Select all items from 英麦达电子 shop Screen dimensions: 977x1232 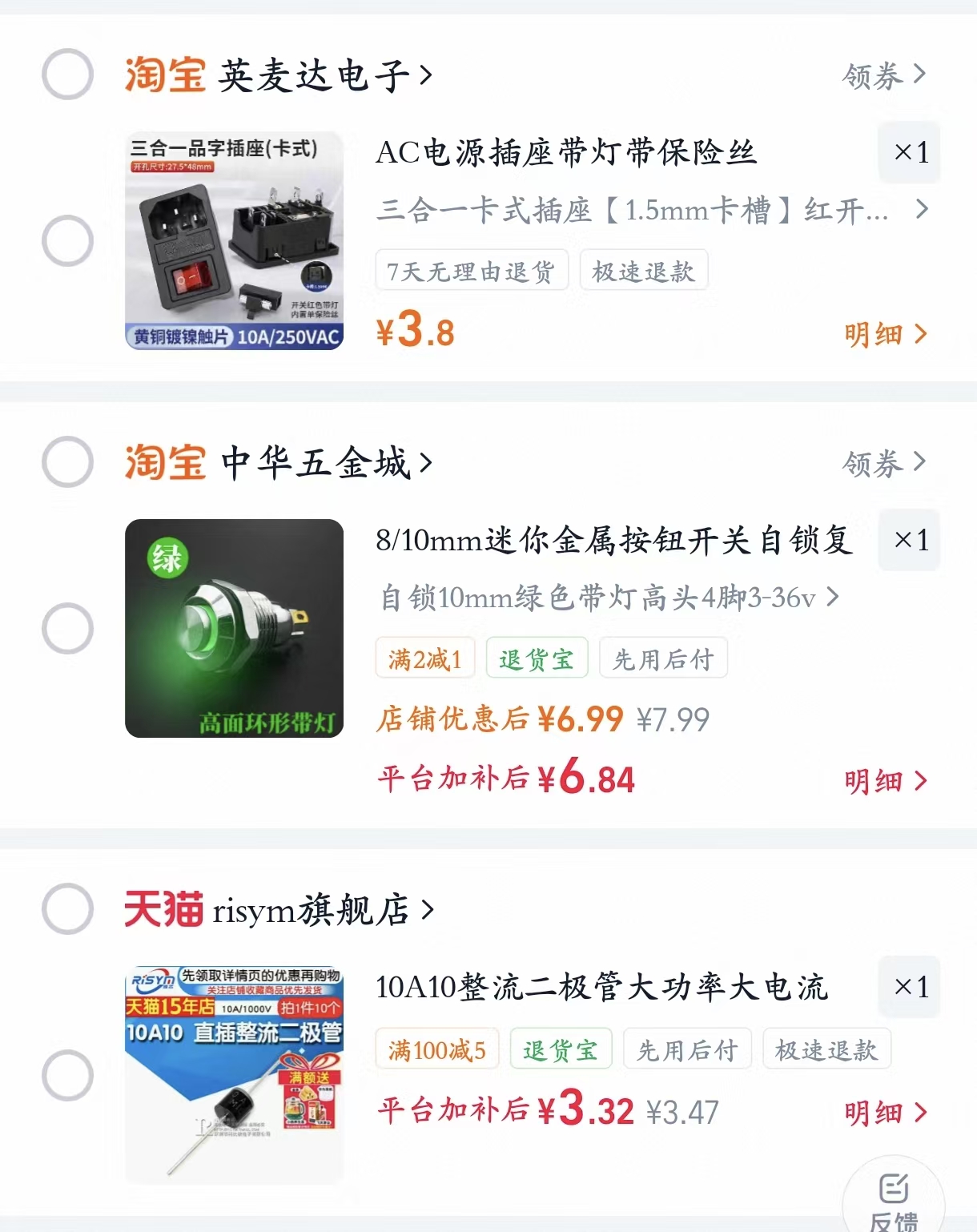(x=68, y=74)
